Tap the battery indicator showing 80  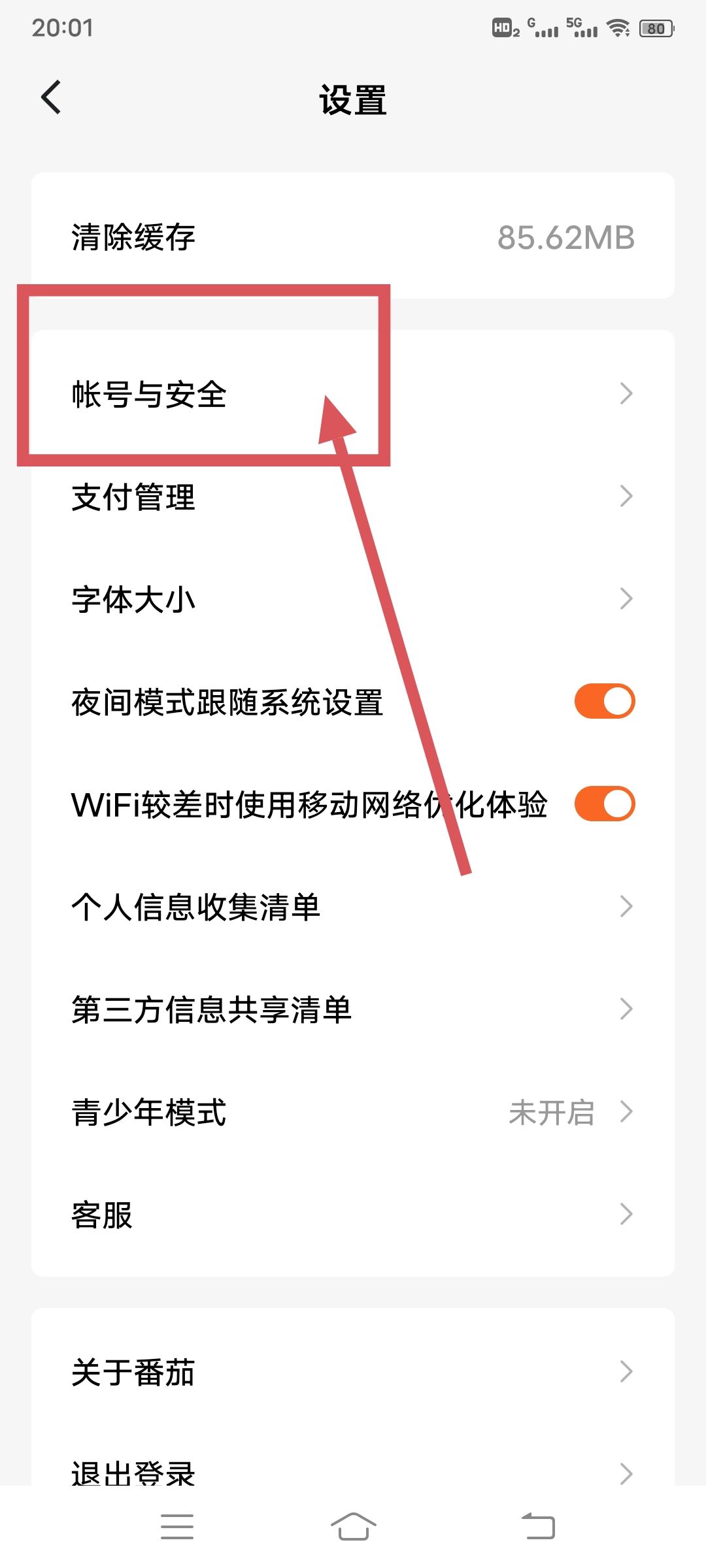pyautogui.click(x=656, y=29)
